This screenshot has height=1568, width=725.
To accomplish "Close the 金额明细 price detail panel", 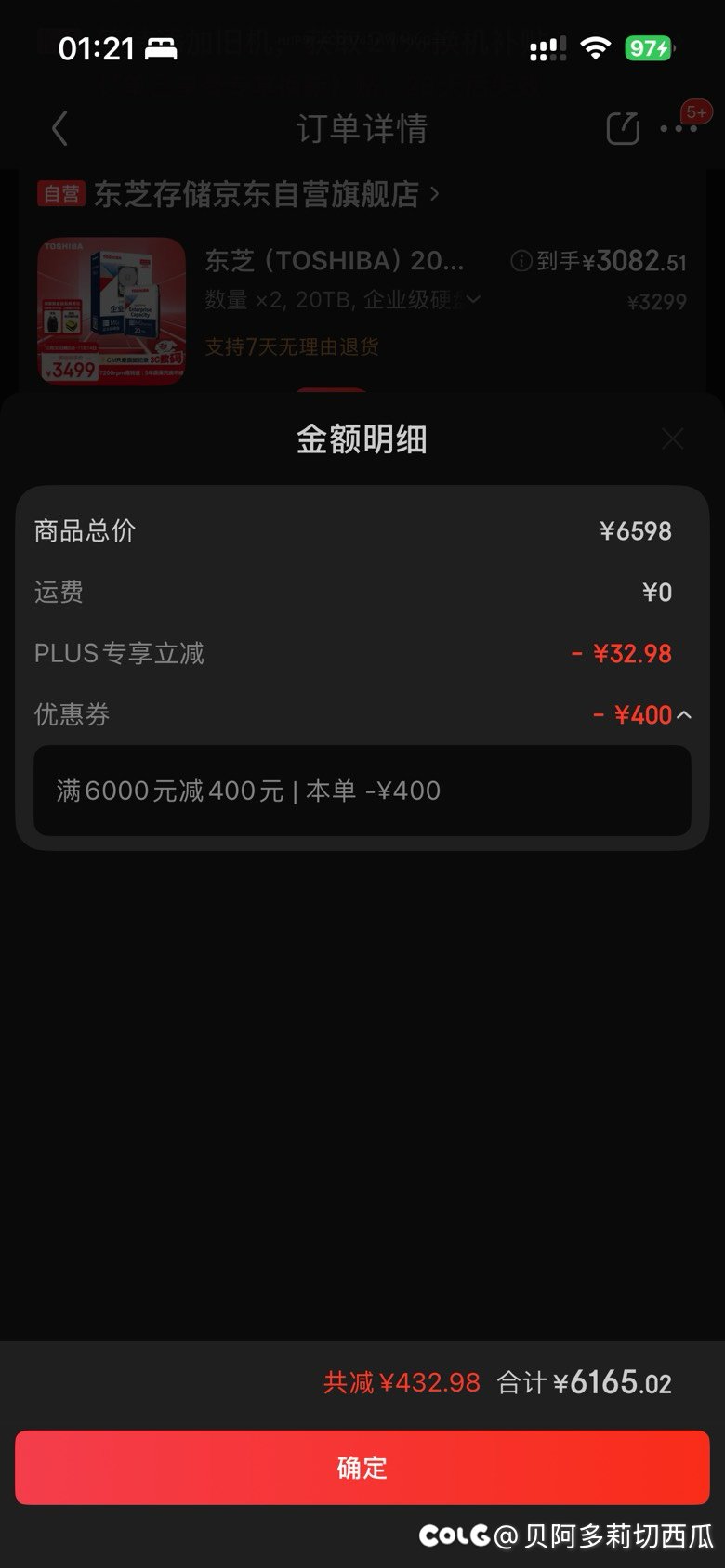I will click(673, 438).
